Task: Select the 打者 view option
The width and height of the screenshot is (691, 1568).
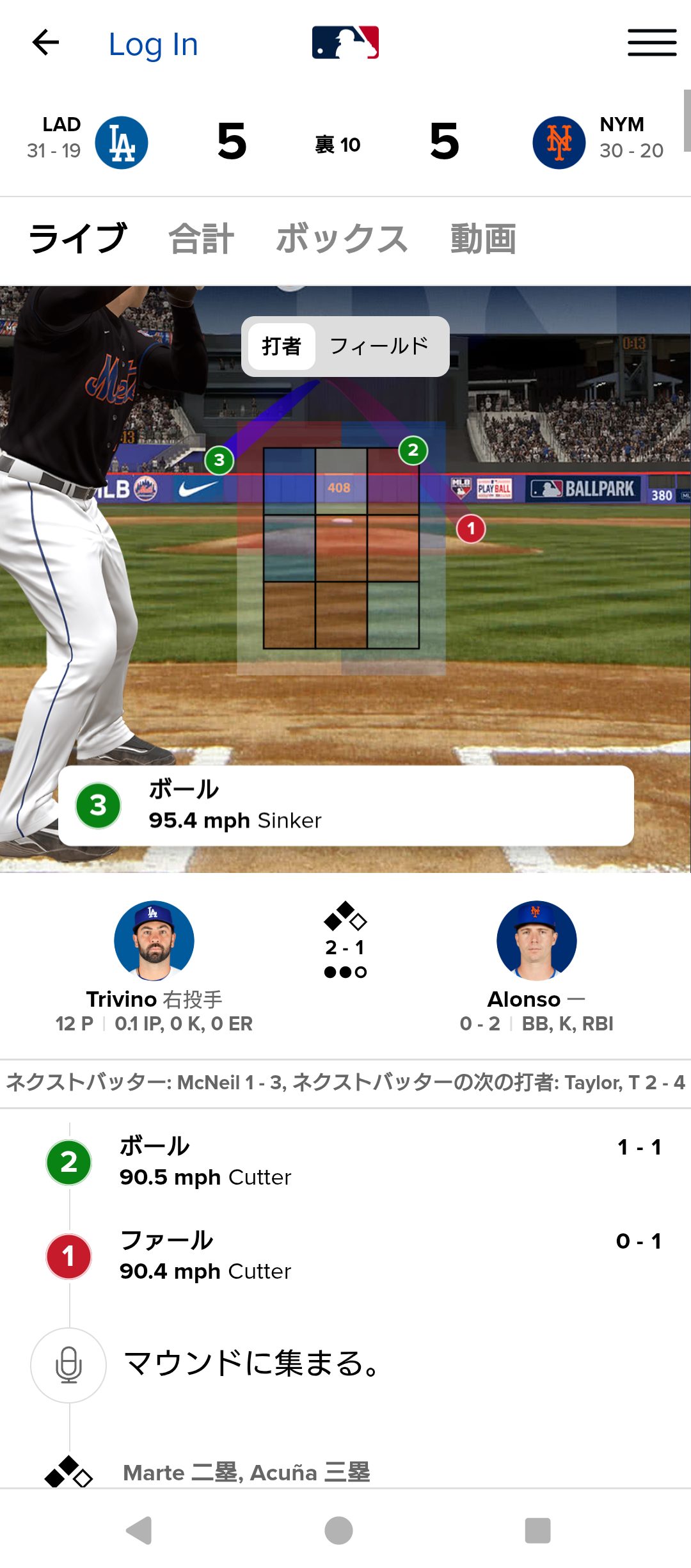Action: pos(282,346)
